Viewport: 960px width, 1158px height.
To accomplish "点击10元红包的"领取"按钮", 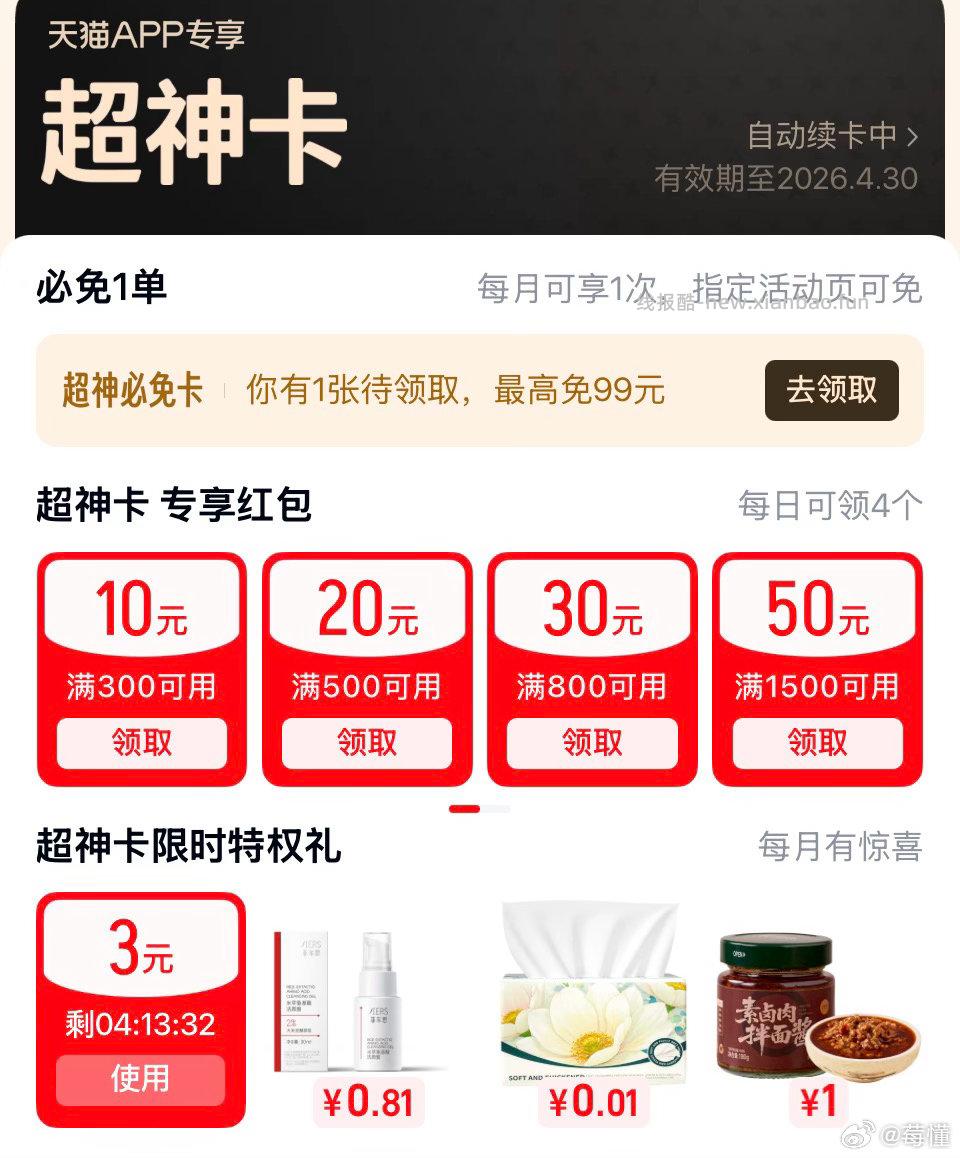I will (141, 743).
